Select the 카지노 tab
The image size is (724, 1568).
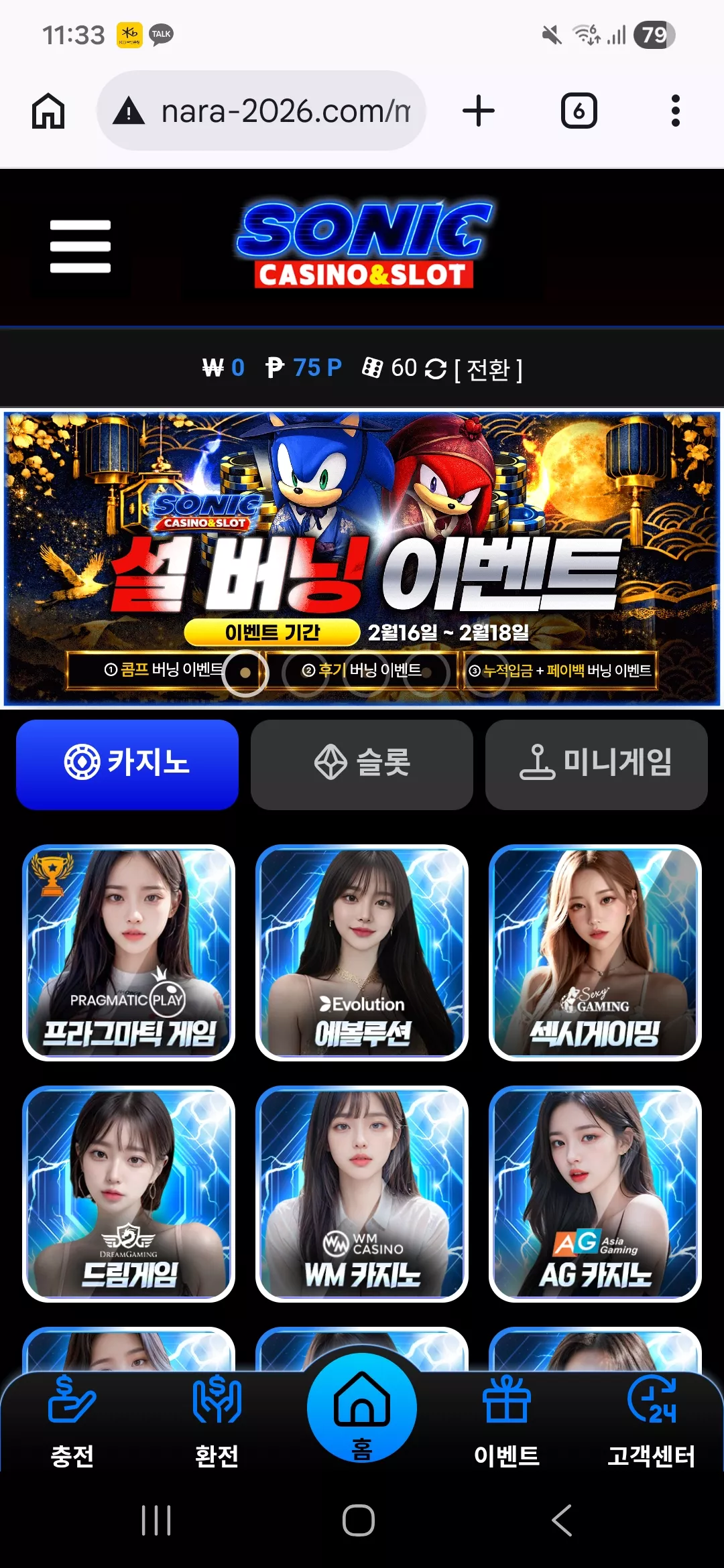(127, 764)
